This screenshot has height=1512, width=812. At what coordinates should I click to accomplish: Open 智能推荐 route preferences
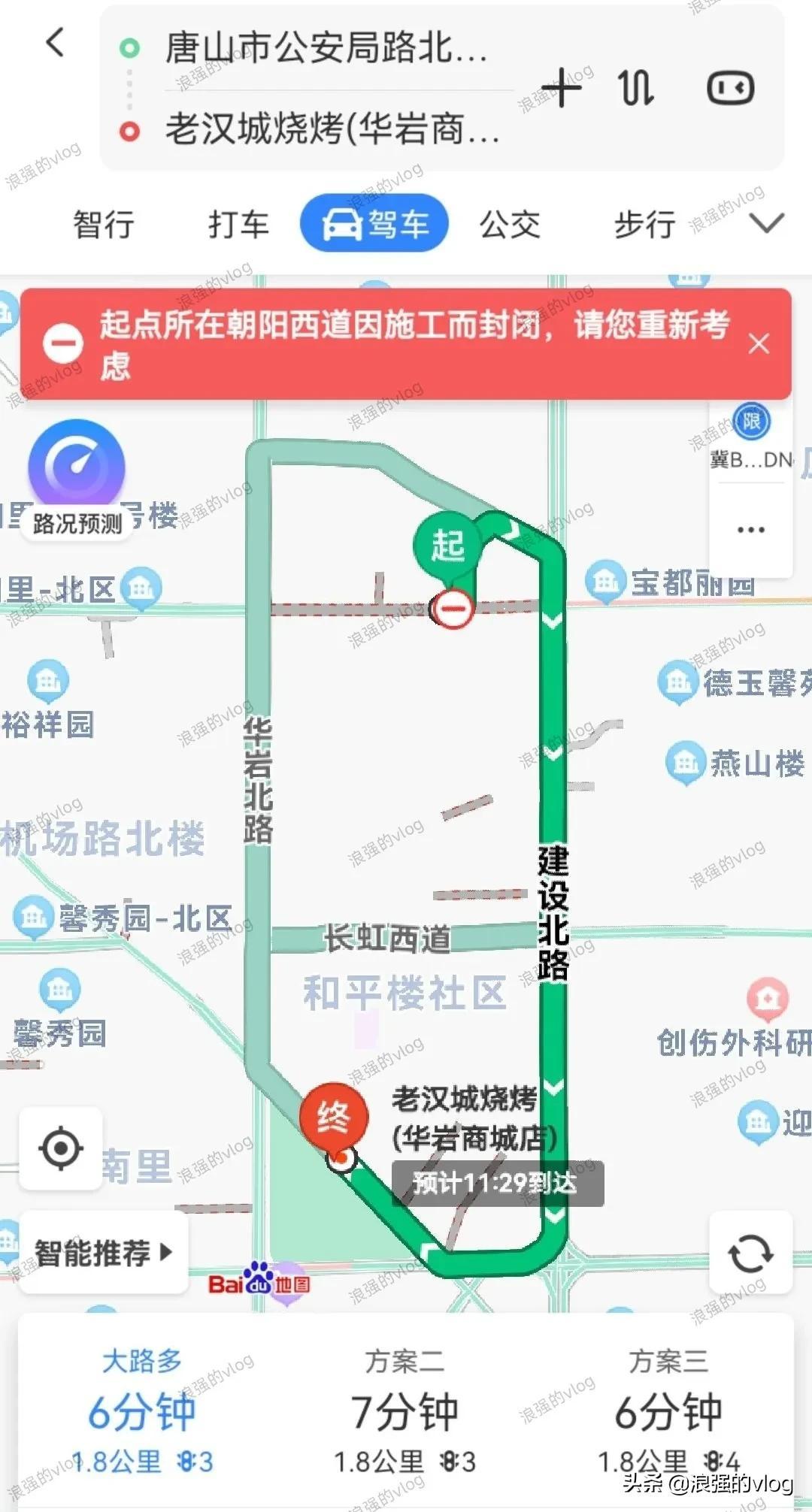[x=103, y=1253]
